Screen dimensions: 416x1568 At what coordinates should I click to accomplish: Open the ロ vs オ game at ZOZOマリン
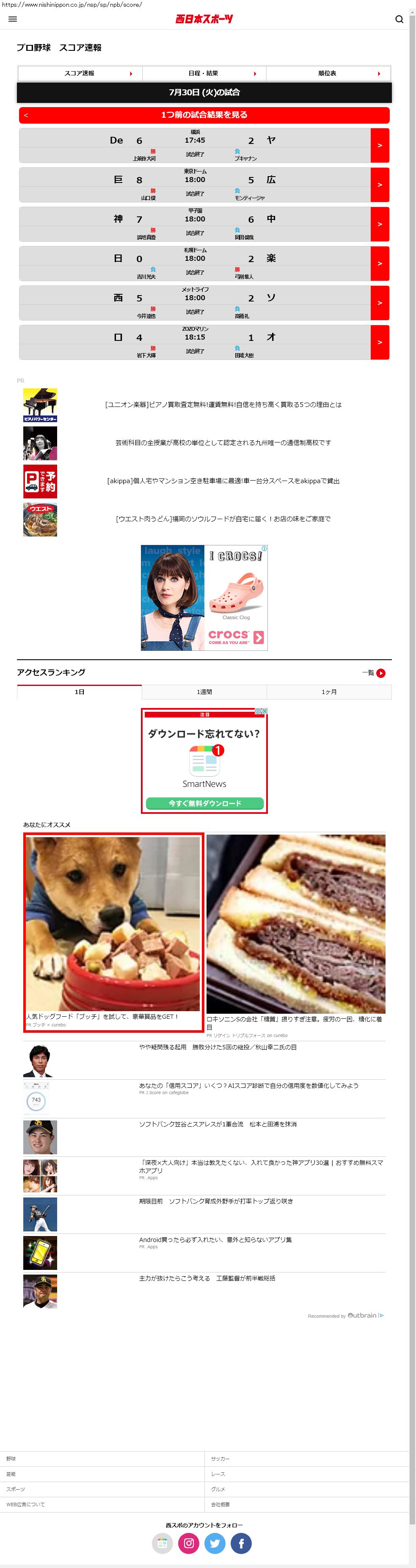pos(380,342)
